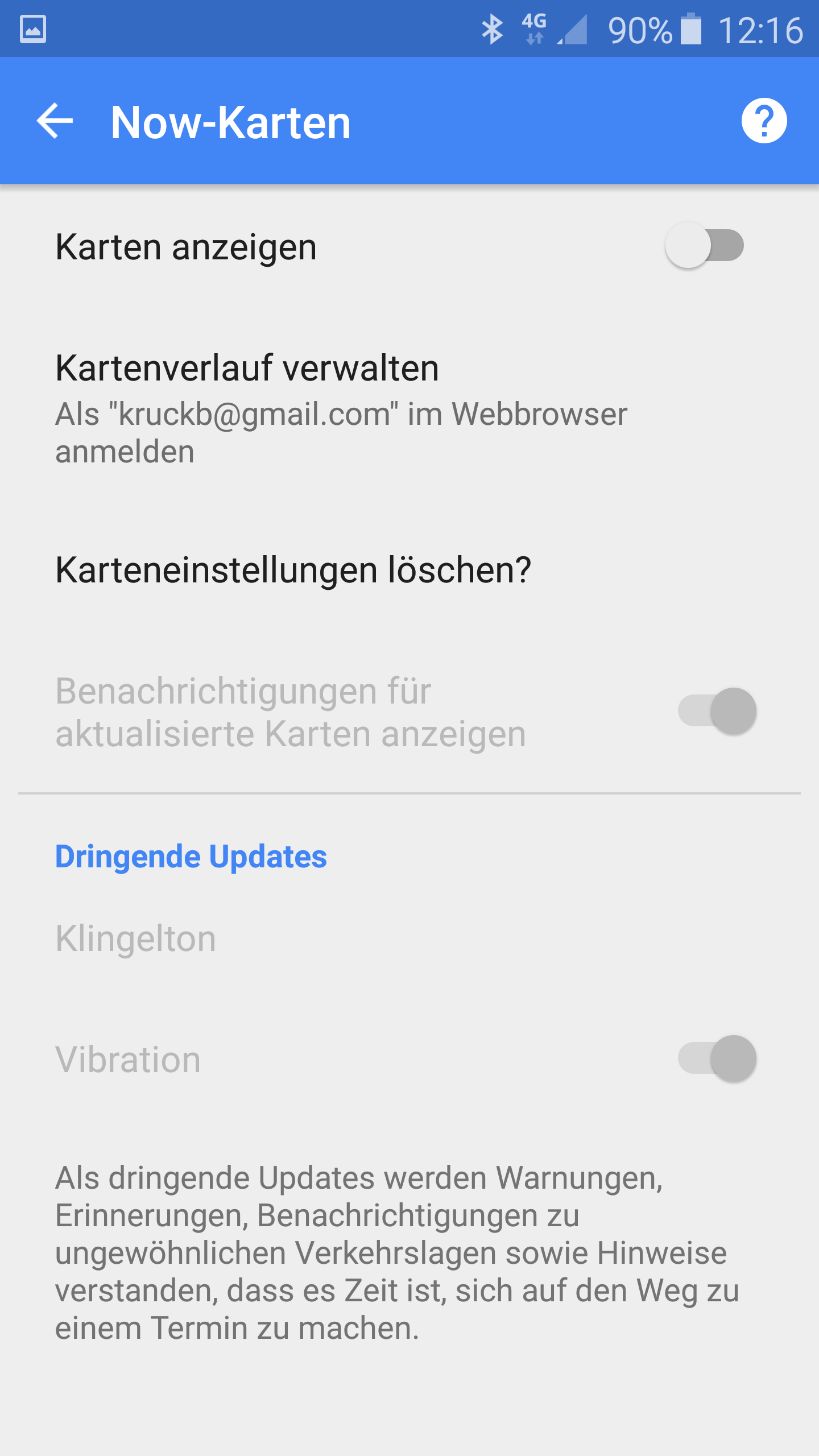819x1456 pixels.
Task: Enable the Karten anzeigen switch
Action: 705,245
